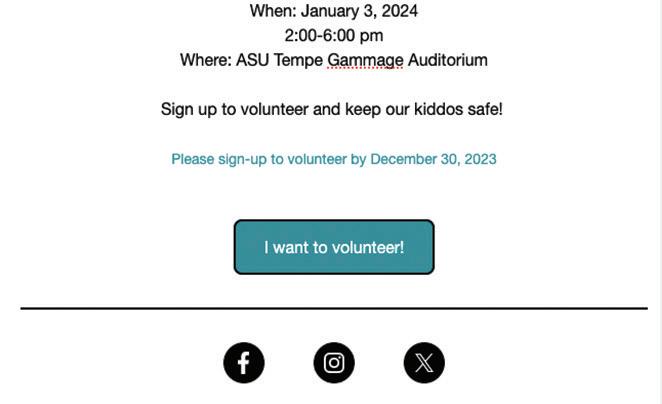Screen dimensions: 662x404
Task: Visit the Instagram profile icon
Action: click(x=334, y=362)
